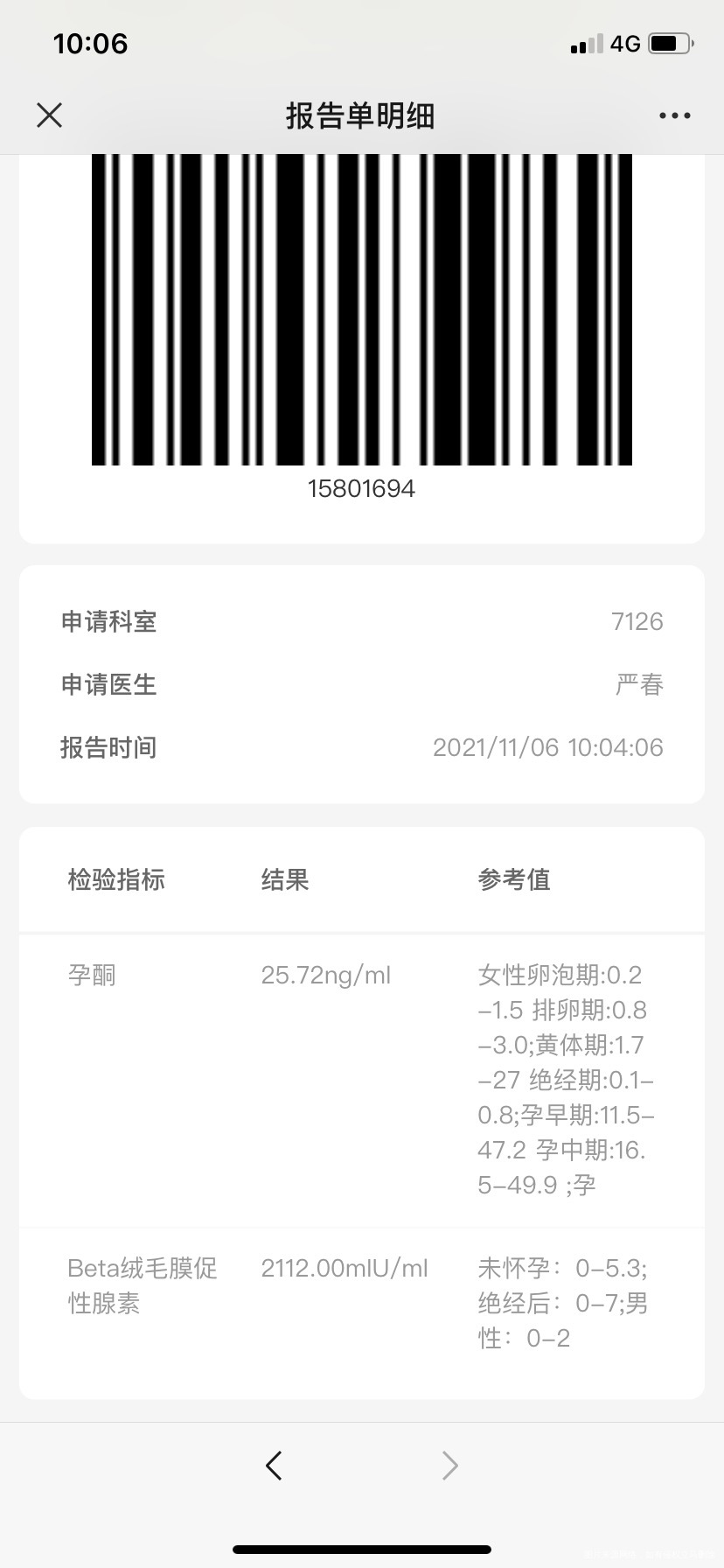The width and height of the screenshot is (724, 1568).
Task: Tap the department number 7126
Action: pos(638,621)
